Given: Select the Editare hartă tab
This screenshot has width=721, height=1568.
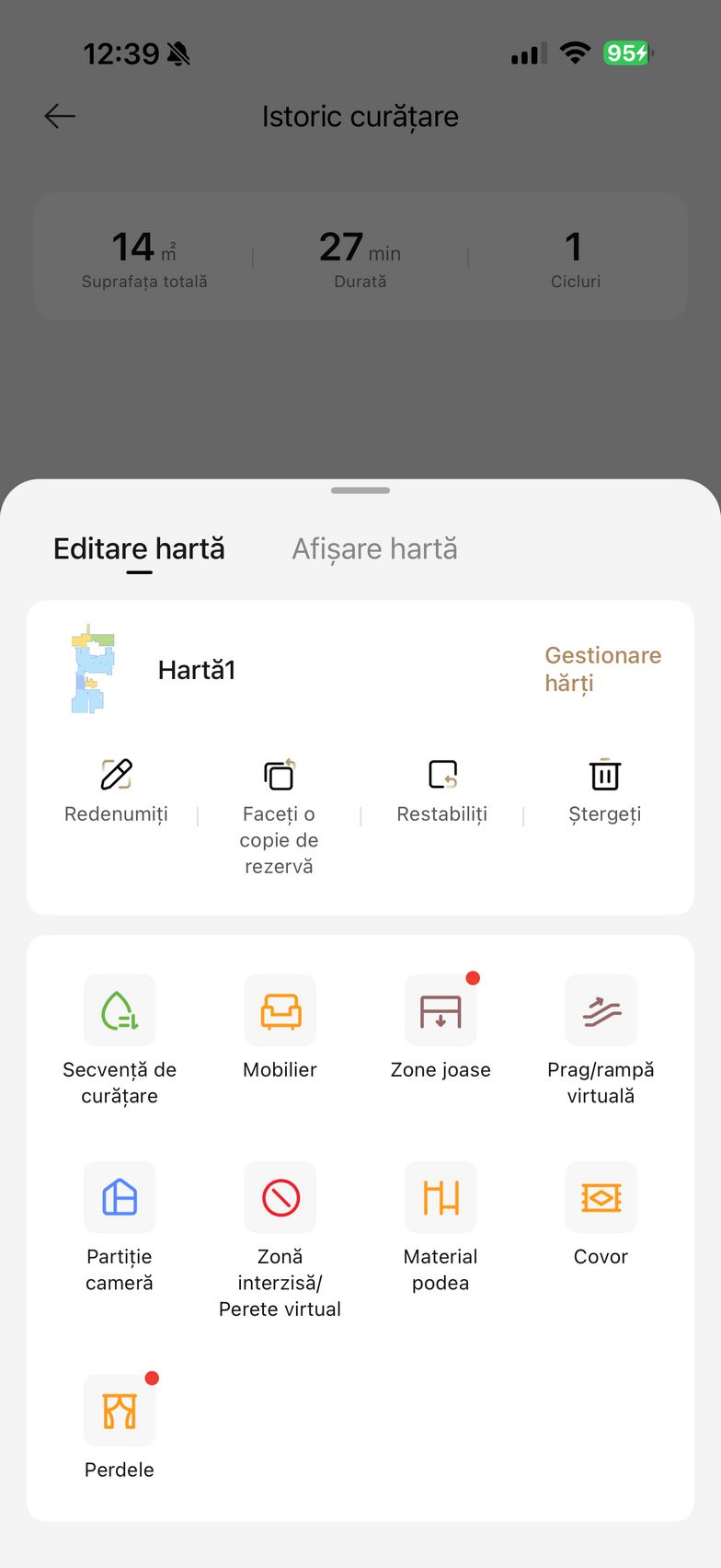Looking at the screenshot, I should pos(139,548).
